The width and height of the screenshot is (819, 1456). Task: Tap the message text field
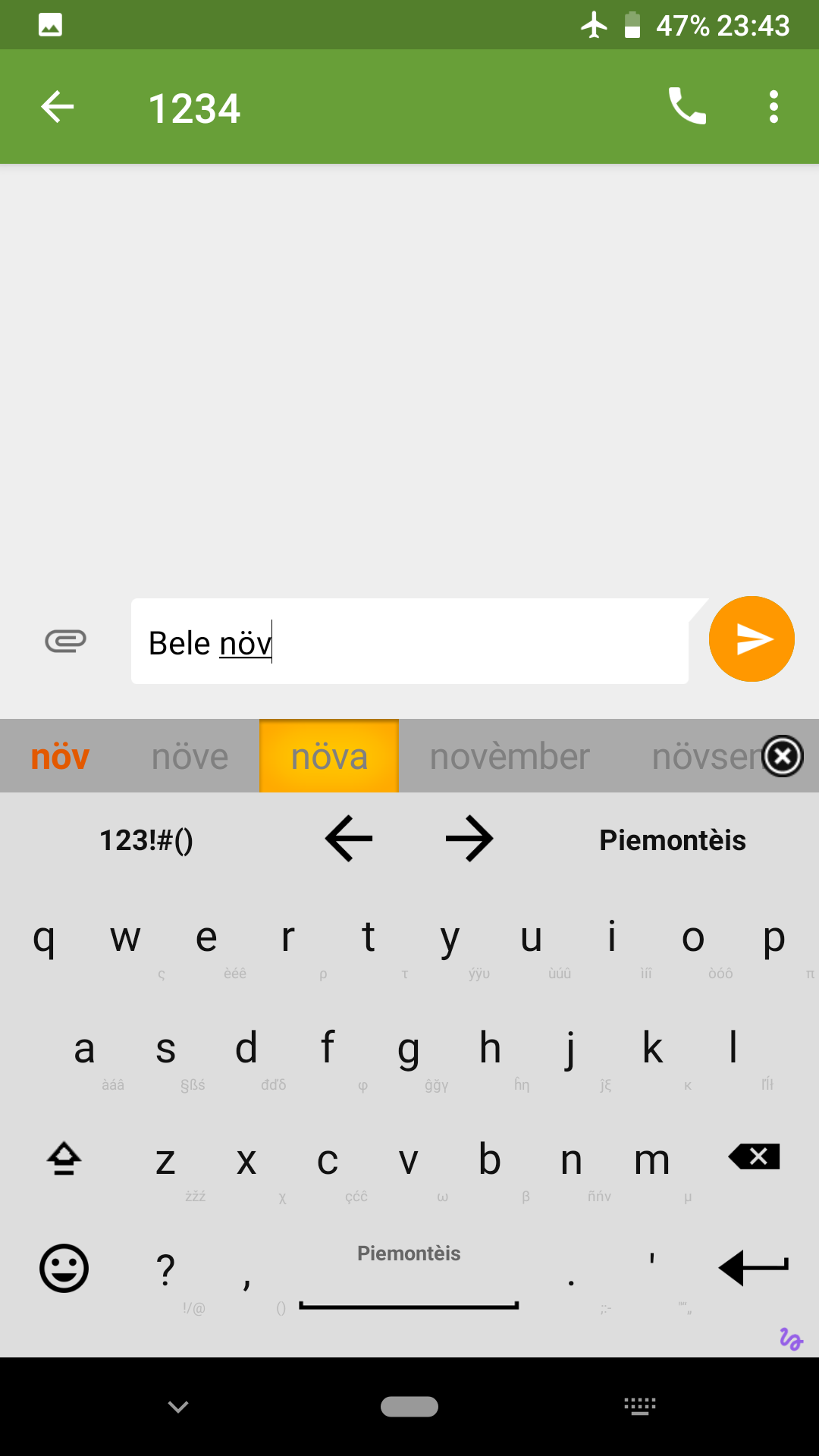coord(409,642)
